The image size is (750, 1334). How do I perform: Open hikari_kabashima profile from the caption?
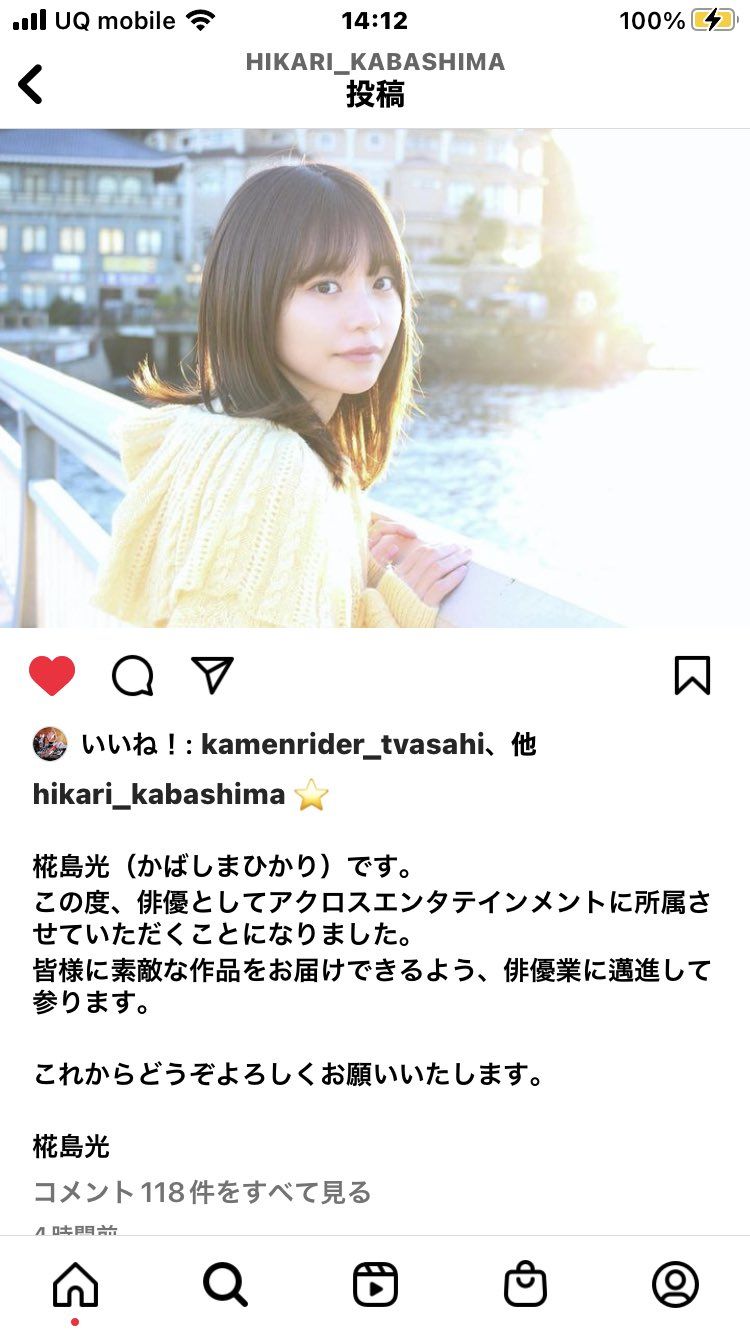point(159,795)
